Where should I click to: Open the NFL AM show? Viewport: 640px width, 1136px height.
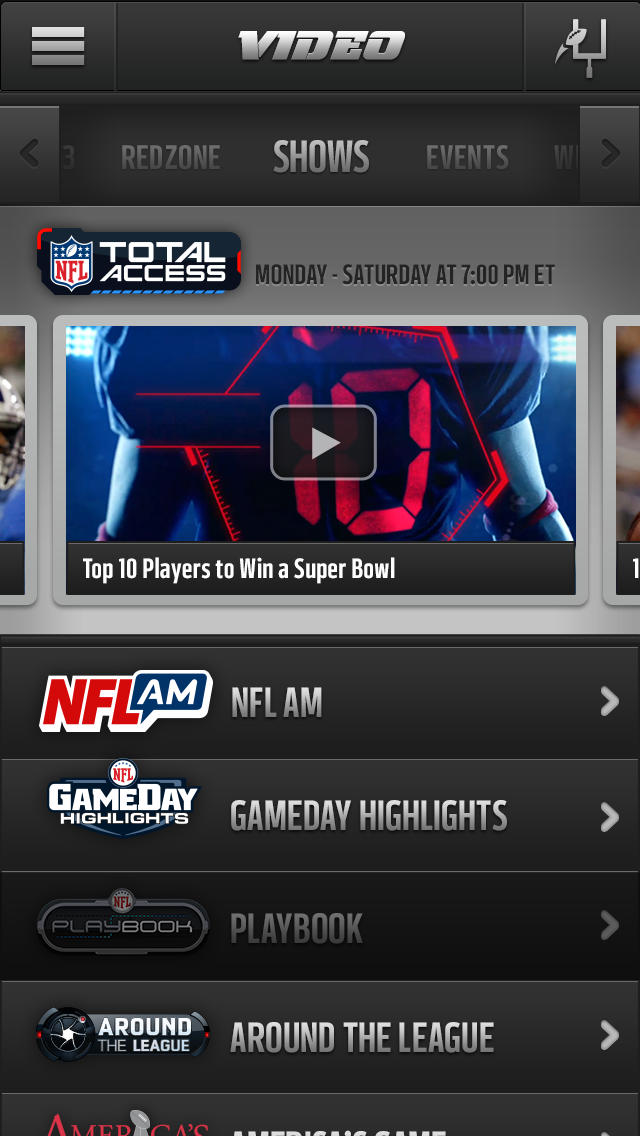click(x=320, y=703)
